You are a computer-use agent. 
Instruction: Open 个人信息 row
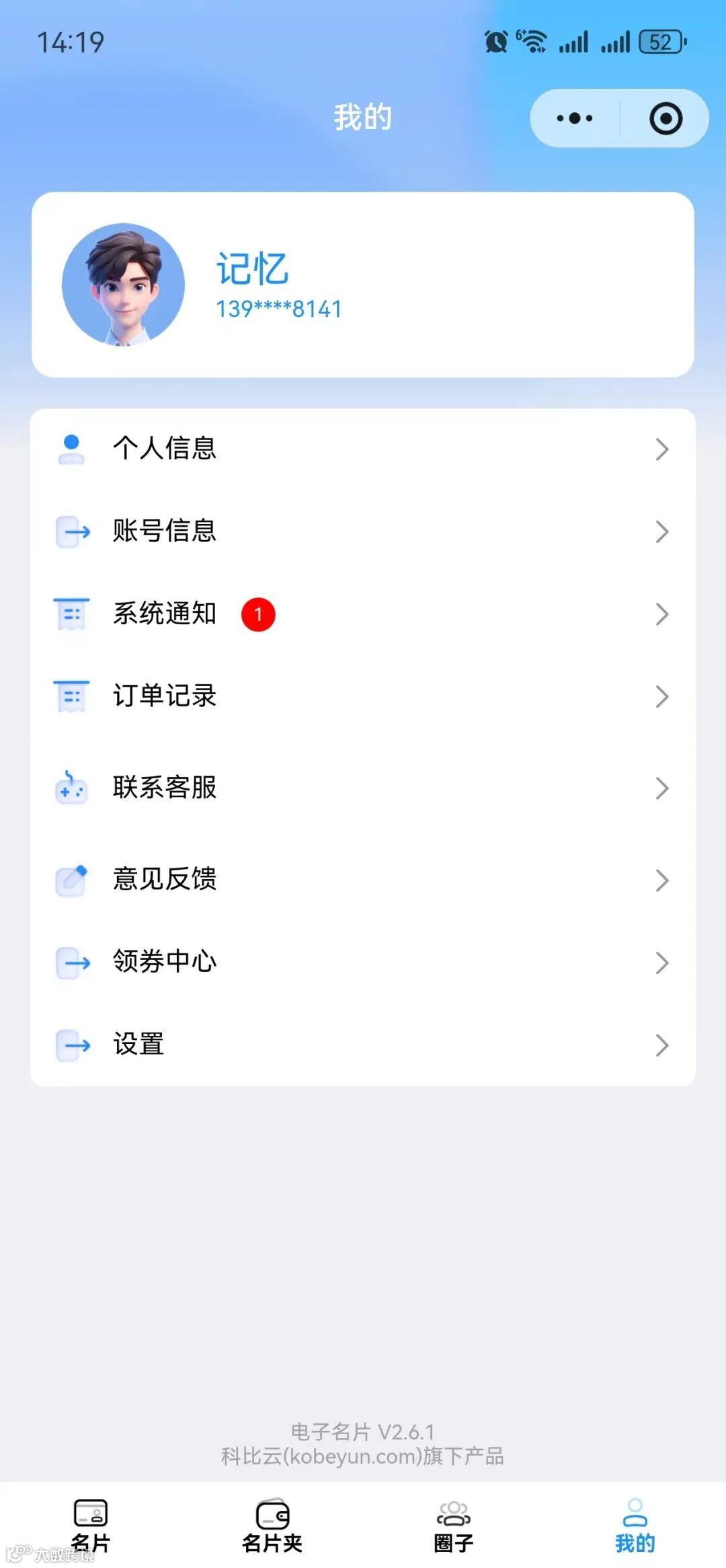(x=362, y=449)
